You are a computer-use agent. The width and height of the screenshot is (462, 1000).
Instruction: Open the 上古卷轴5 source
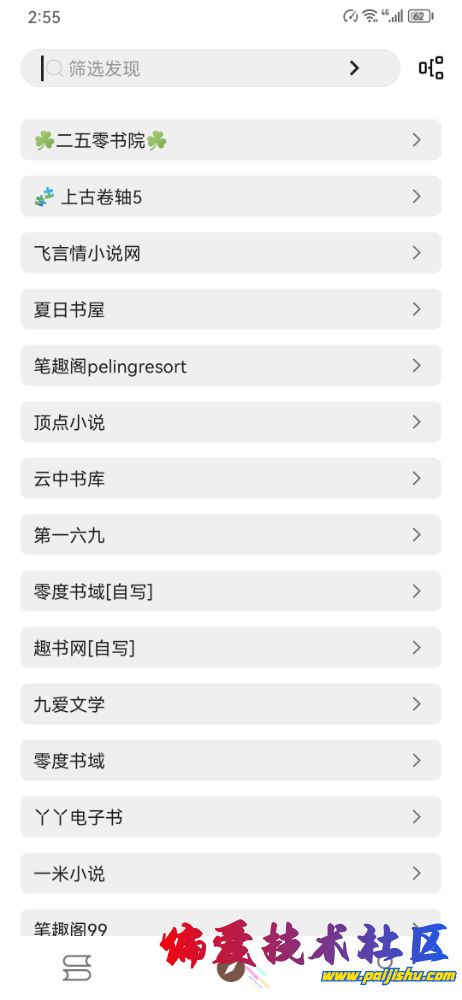point(231,196)
